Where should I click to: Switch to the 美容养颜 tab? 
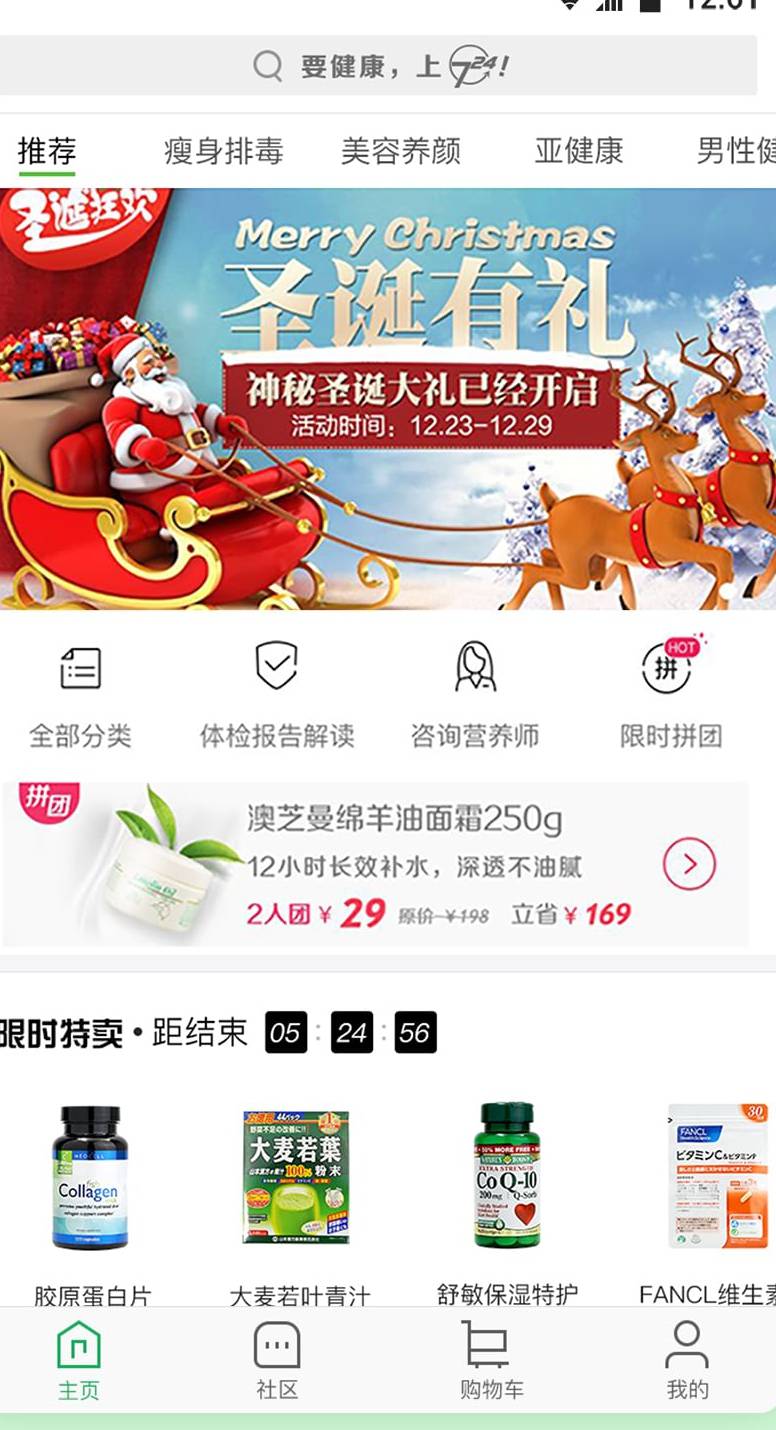coord(401,152)
